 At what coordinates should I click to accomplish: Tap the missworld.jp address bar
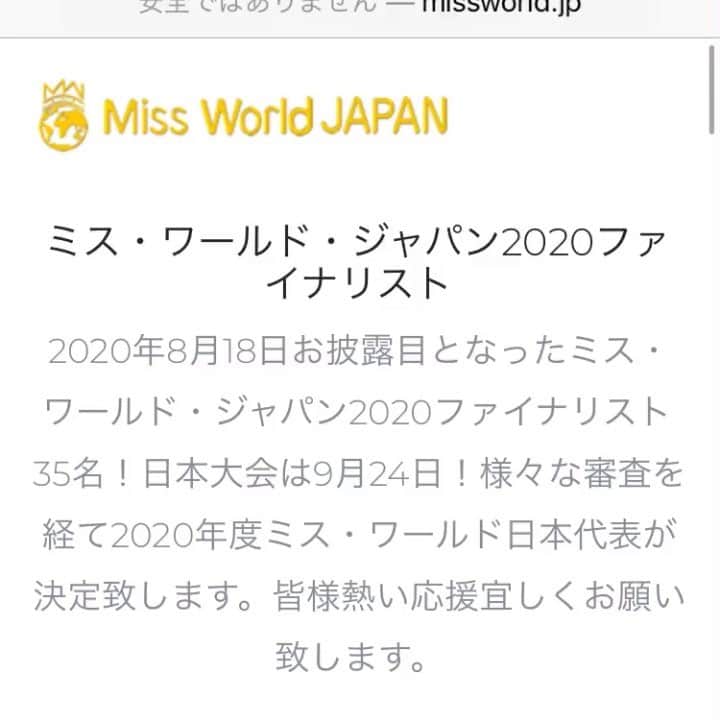coord(359,10)
